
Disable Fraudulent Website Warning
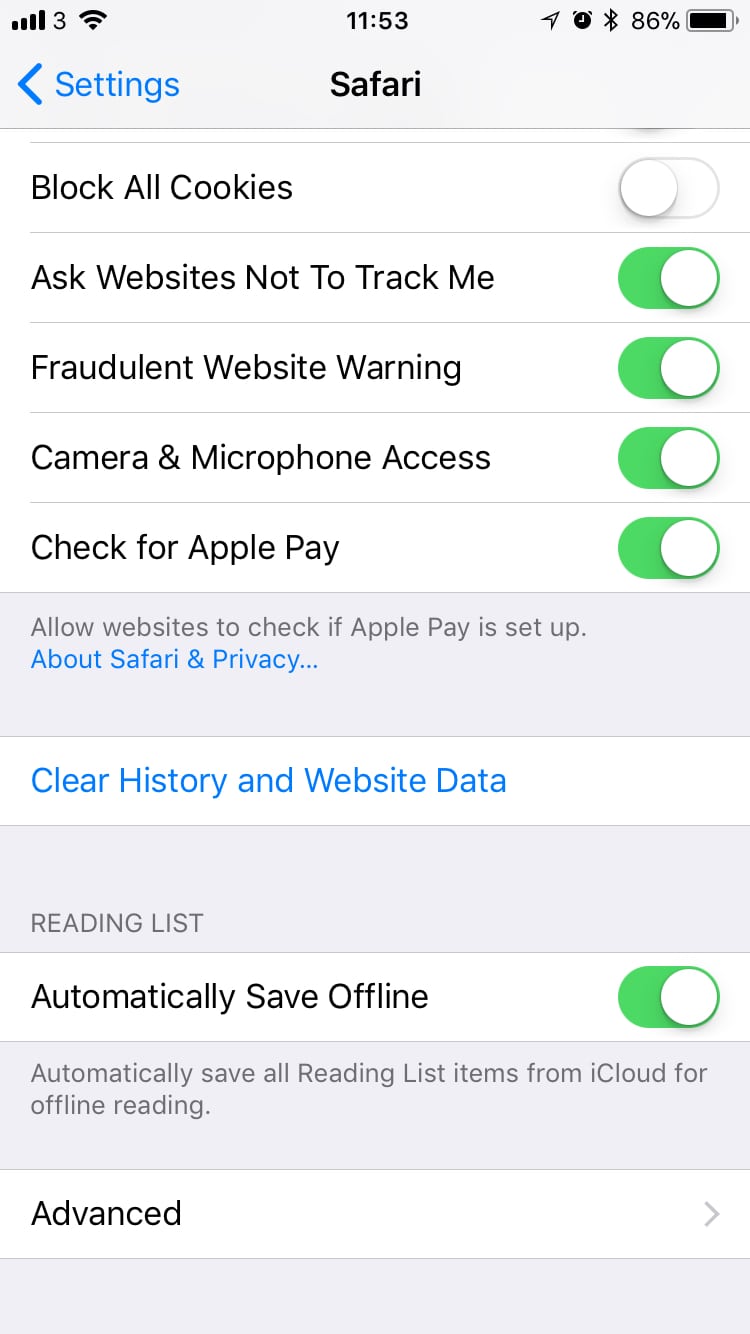click(668, 367)
